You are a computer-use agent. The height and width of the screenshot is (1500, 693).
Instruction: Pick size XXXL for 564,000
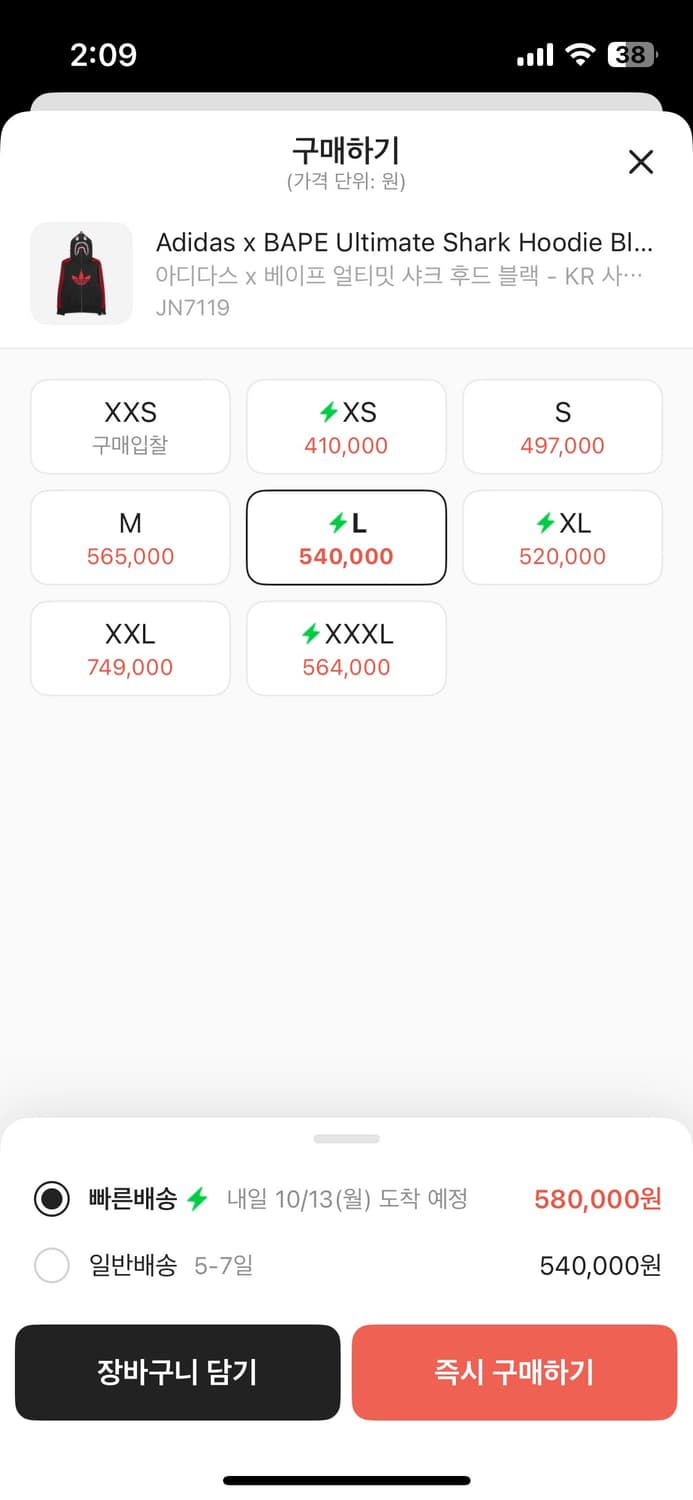[x=346, y=649]
